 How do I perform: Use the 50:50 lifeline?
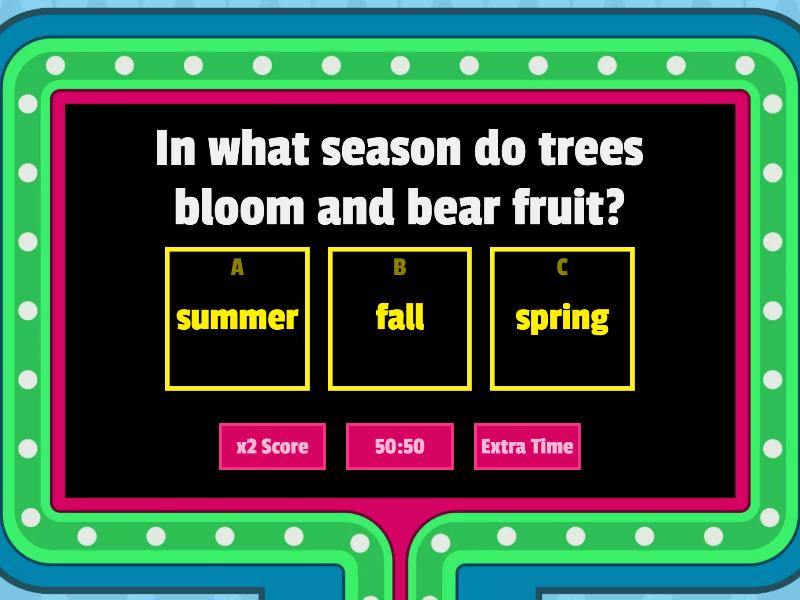click(x=399, y=446)
